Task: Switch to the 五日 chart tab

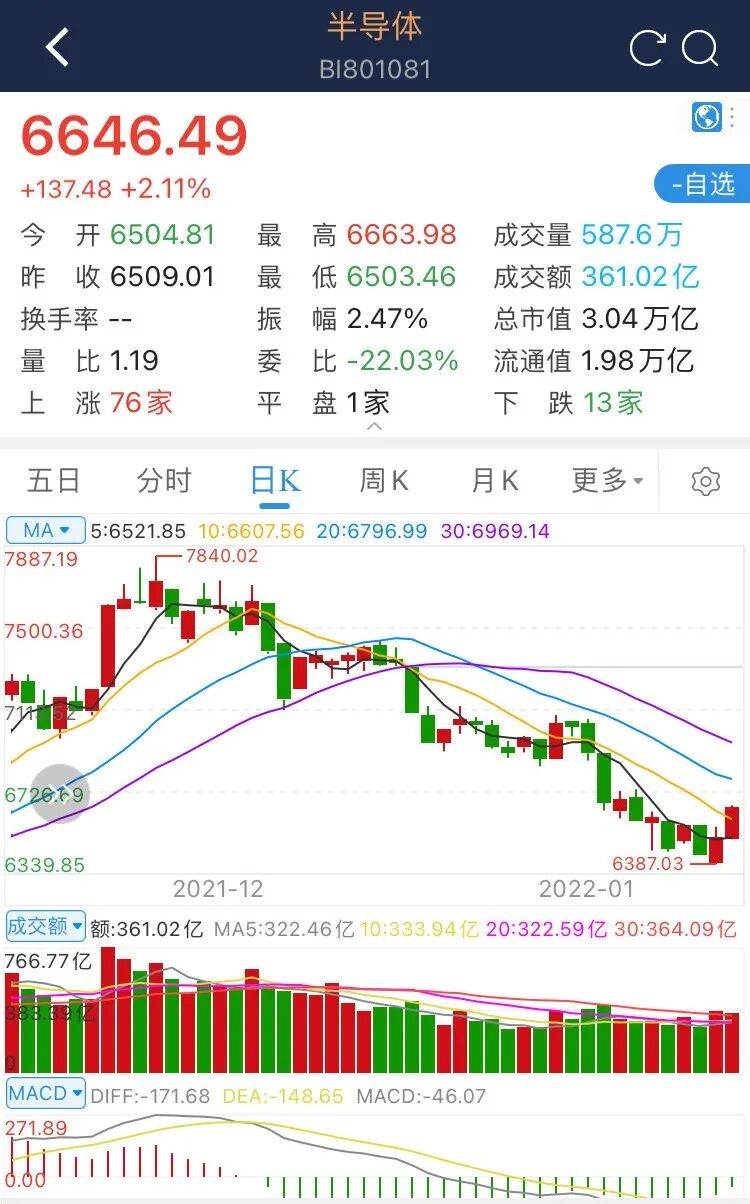Action: (53, 481)
